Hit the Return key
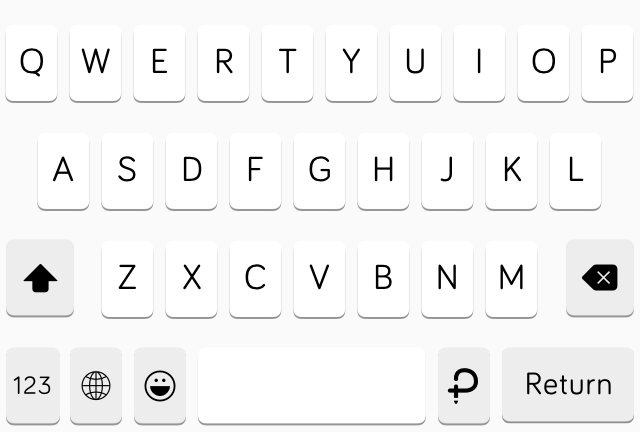 [x=568, y=385]
